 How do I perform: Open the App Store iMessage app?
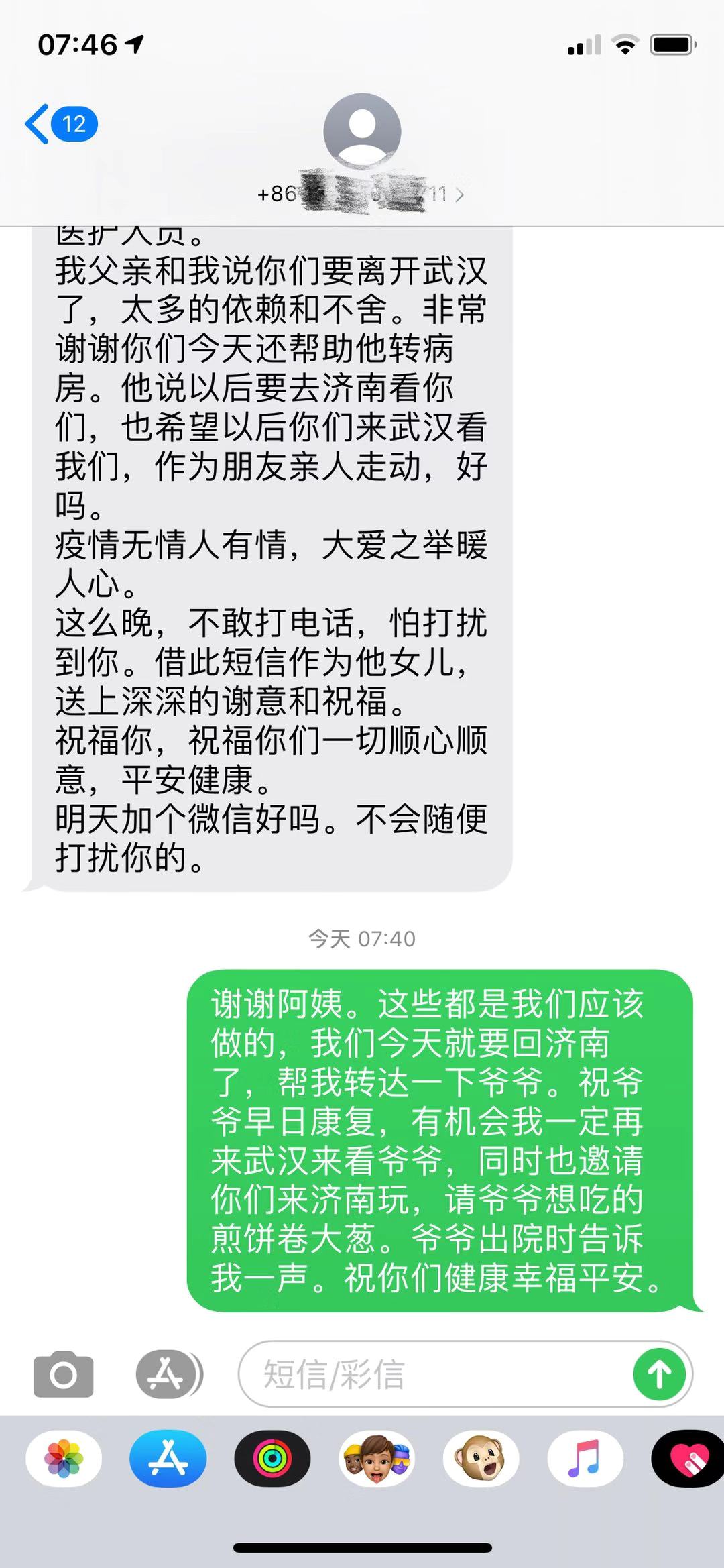tap(168, 1459)
